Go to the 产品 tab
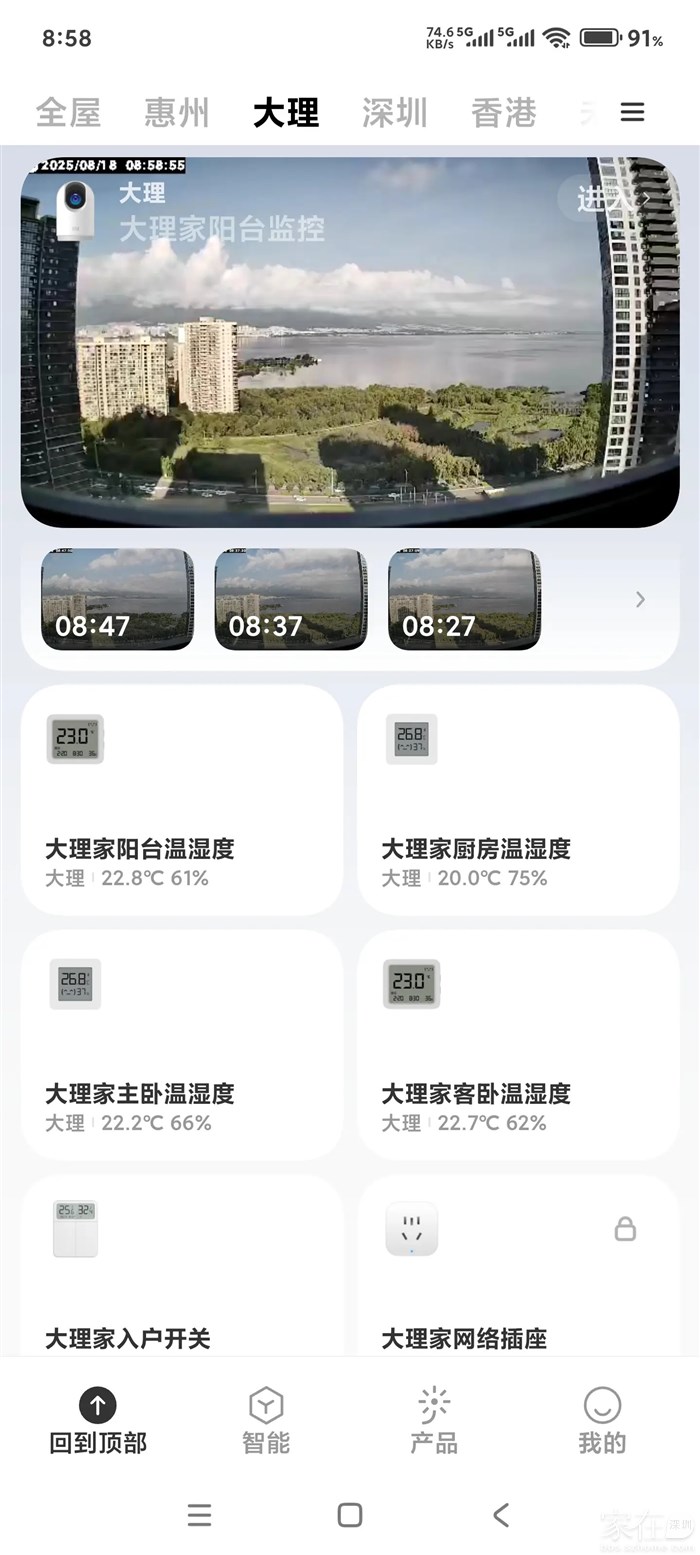Image resolution: width=700 pixels, height=1555 pixels. coord(434,1420)
